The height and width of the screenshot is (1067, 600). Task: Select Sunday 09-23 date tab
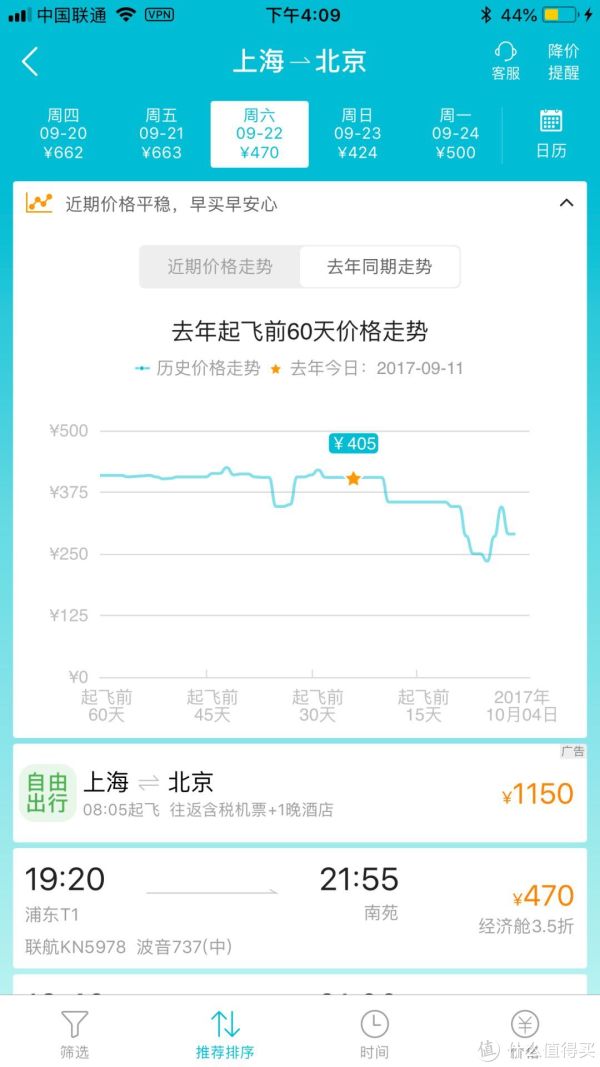click(357, 133)
